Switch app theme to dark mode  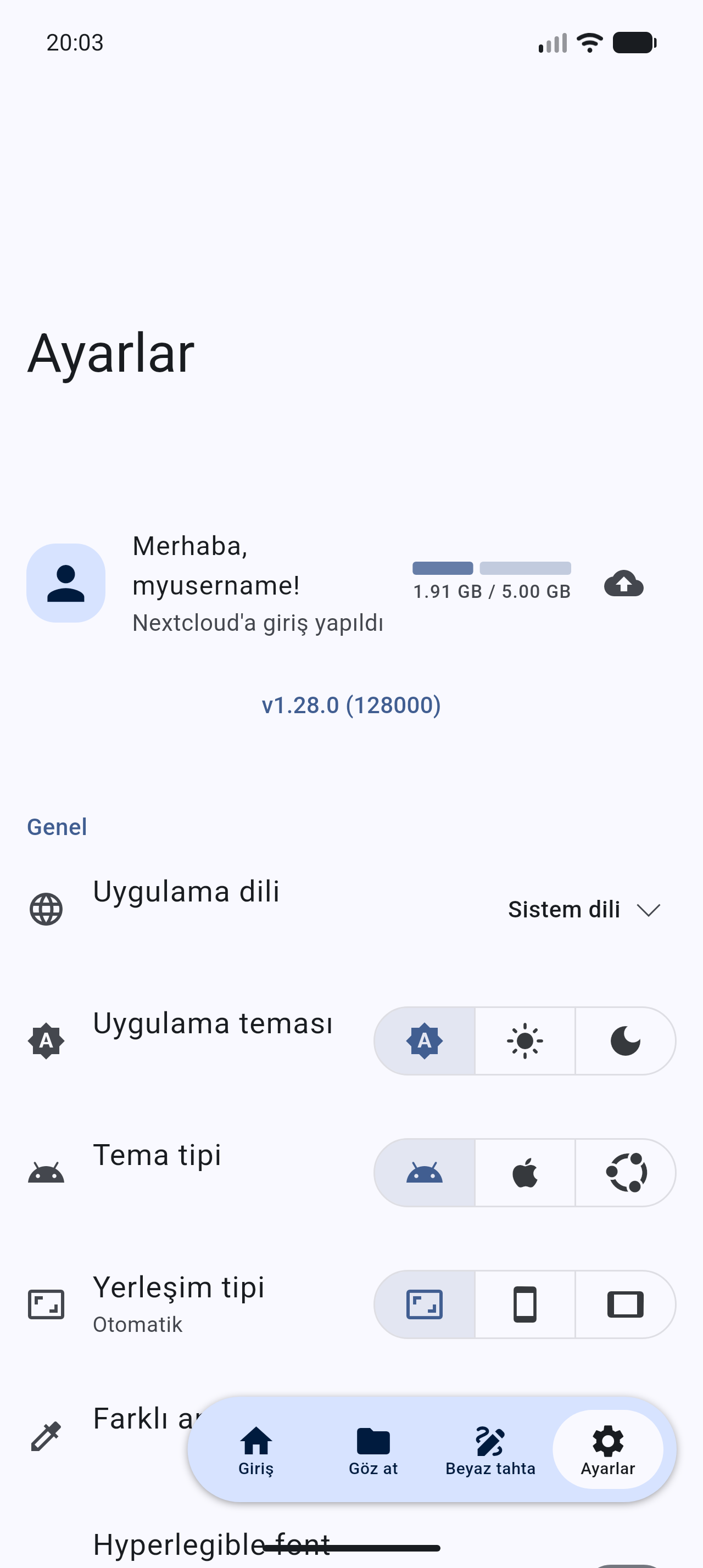click(x=625, y=1041)
